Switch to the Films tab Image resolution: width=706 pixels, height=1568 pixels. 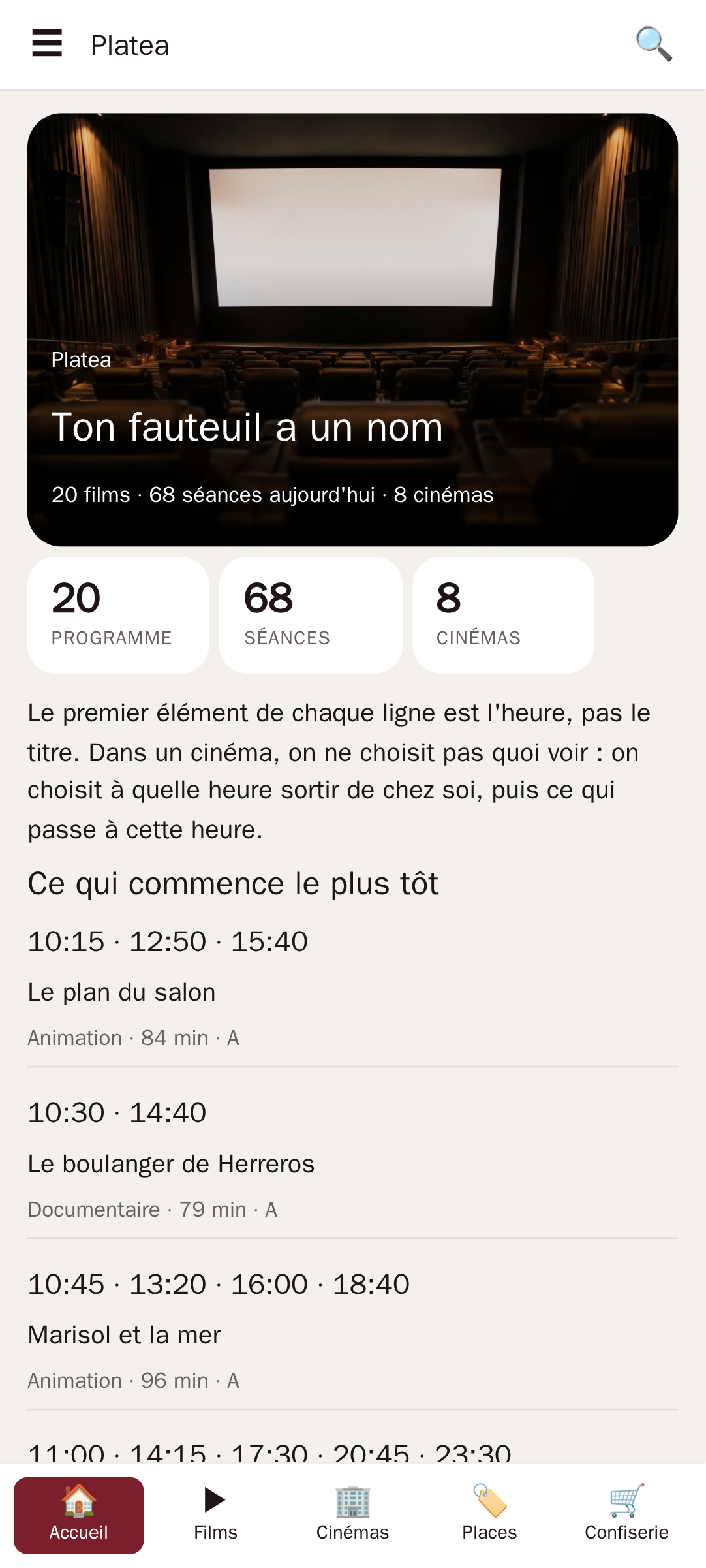tap(216, 1515)
